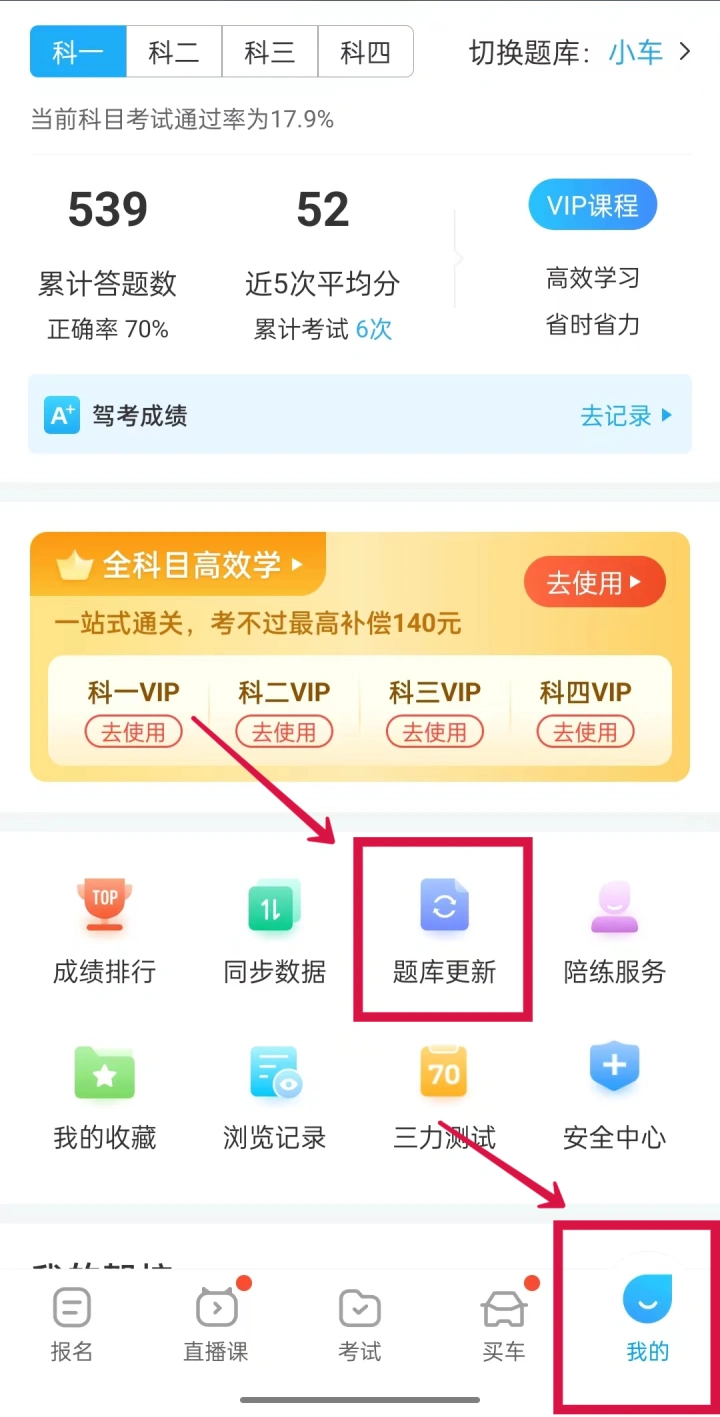Tap the orange 去使用 banner button
Screen dimensions: 720x1417
tap(594, 582)
